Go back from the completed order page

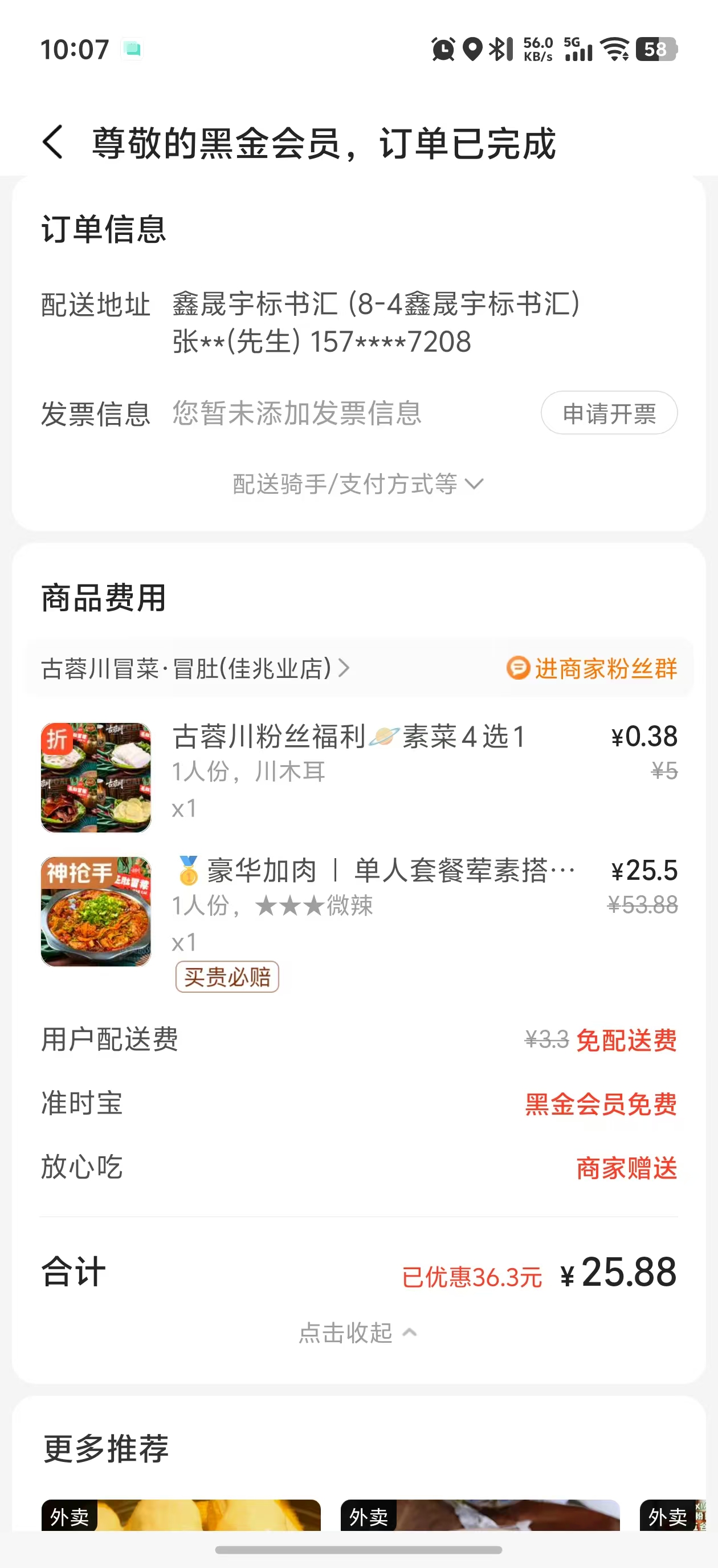pos(54,143)
